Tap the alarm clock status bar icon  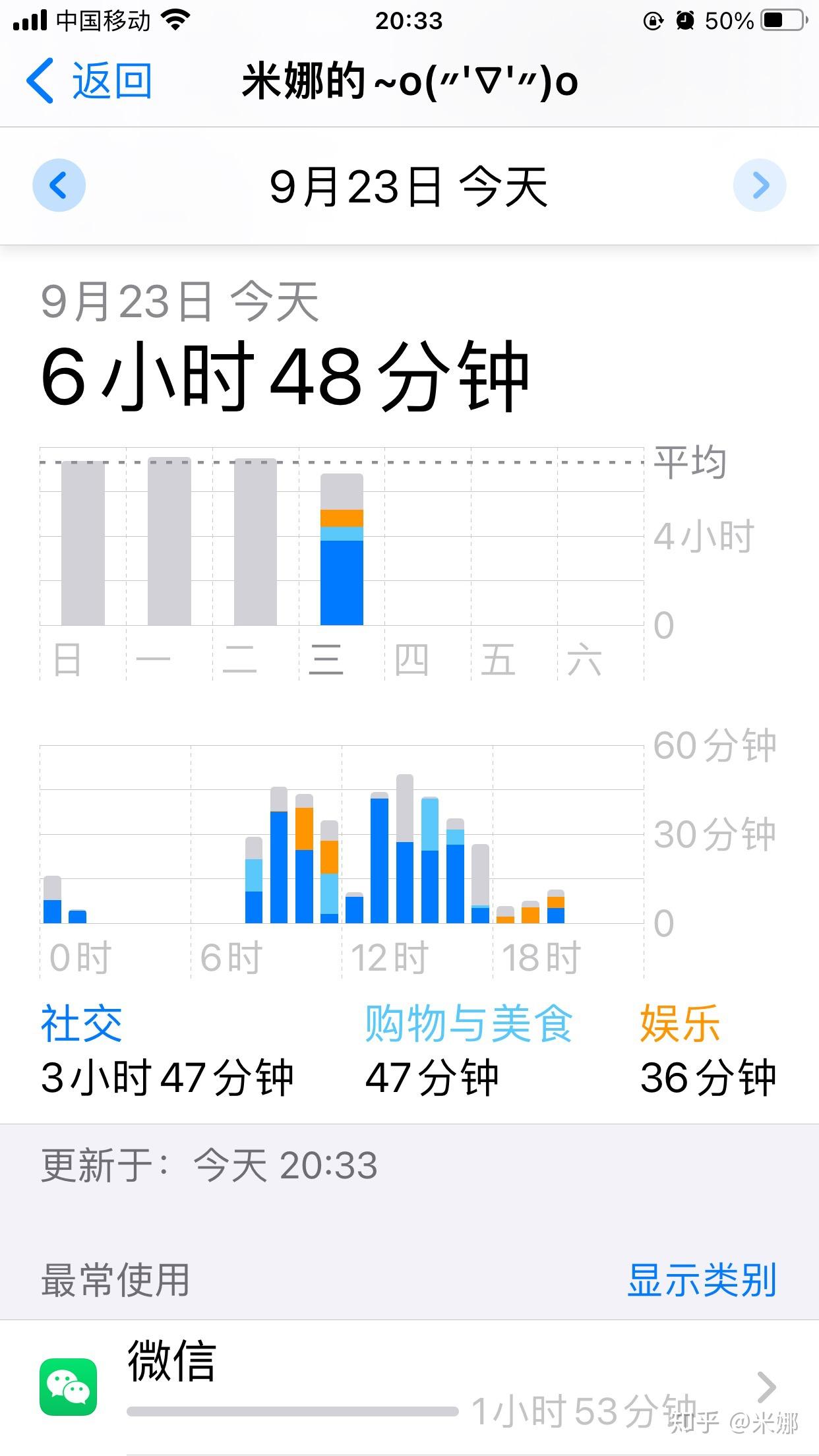pyautogui.click(x=686, y=20)
